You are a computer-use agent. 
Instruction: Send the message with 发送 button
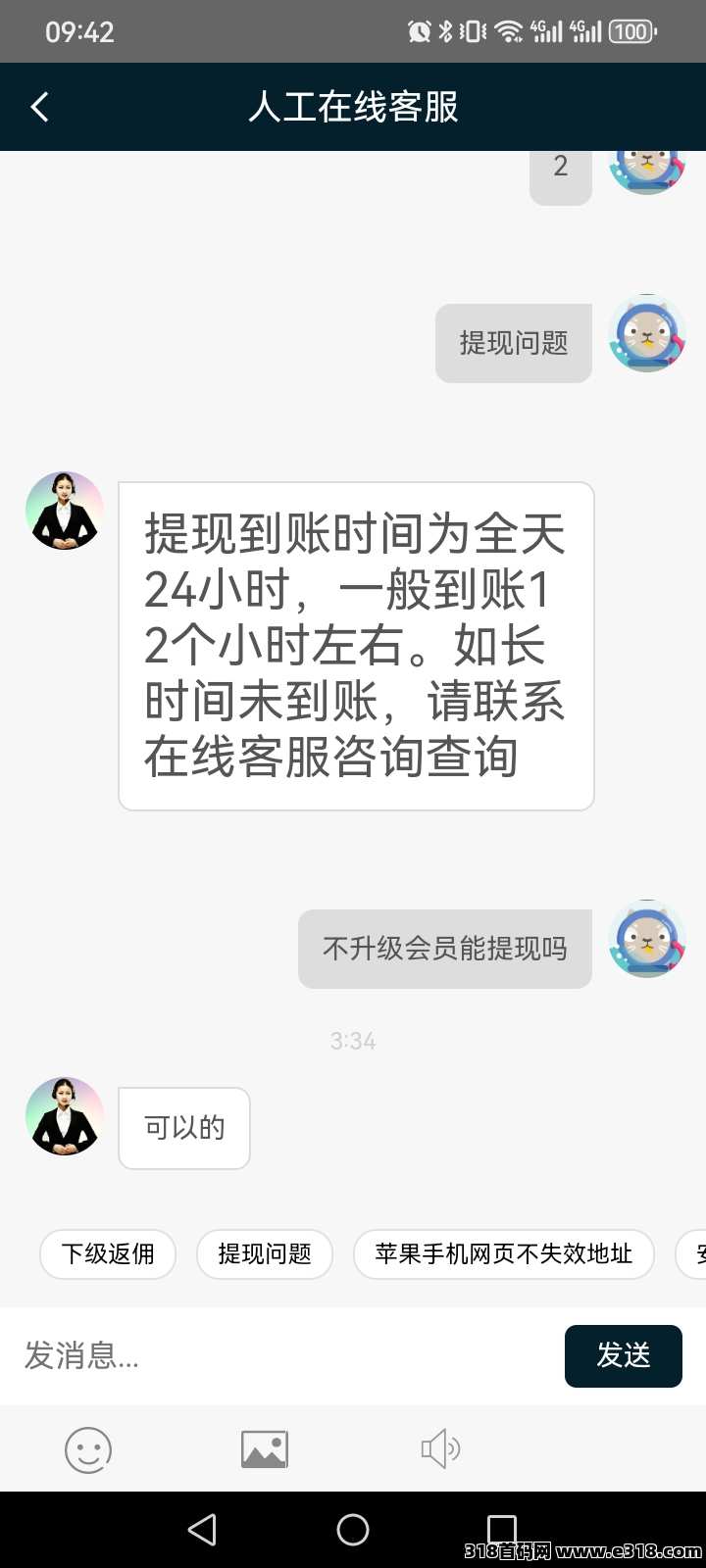(623, 1355)
